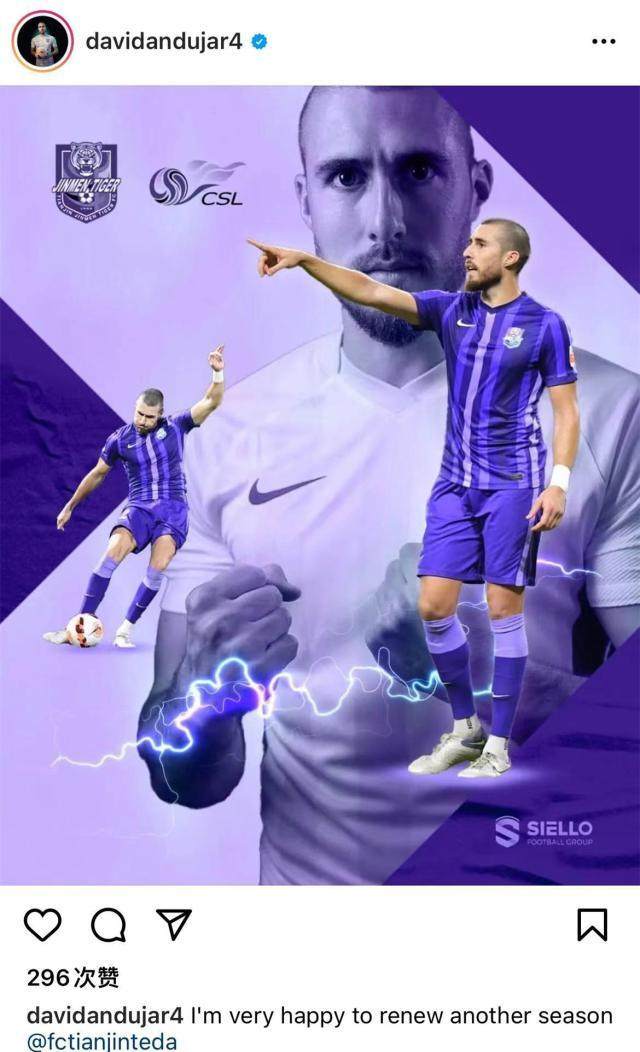
Task: View the 296 likes list
Action: (73, 976)
